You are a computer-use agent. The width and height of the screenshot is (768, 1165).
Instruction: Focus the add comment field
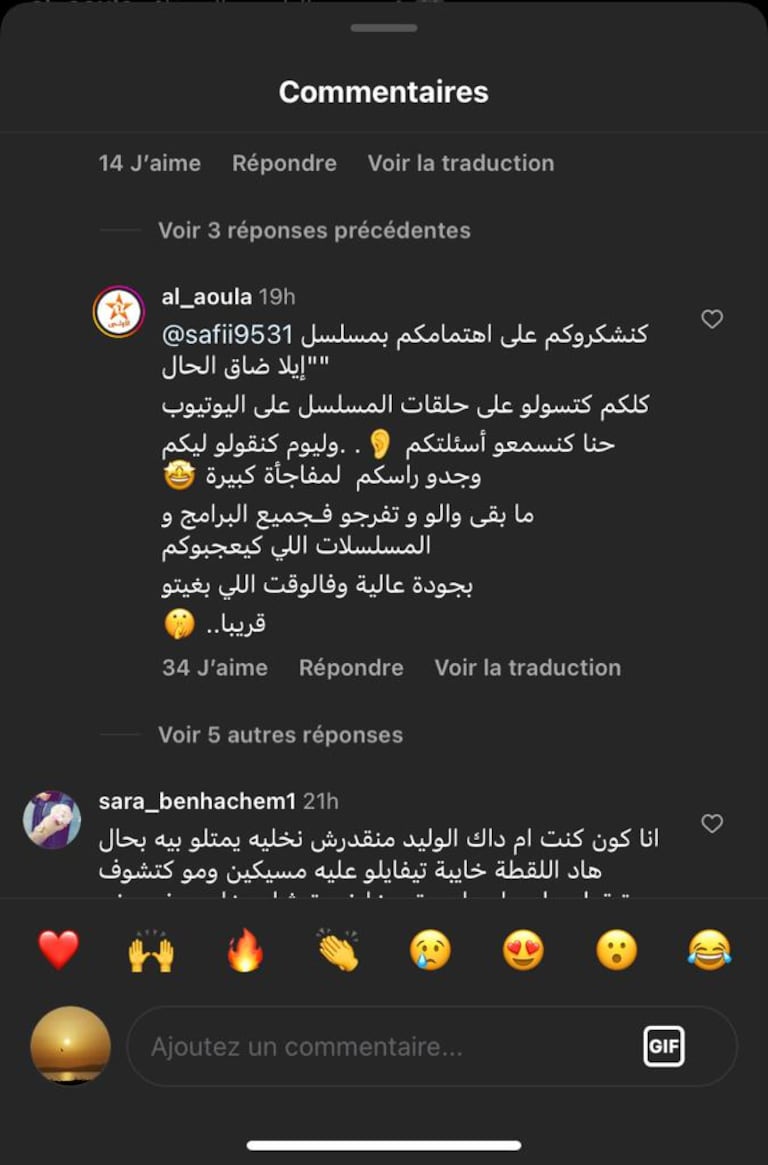coord(380,1047)
